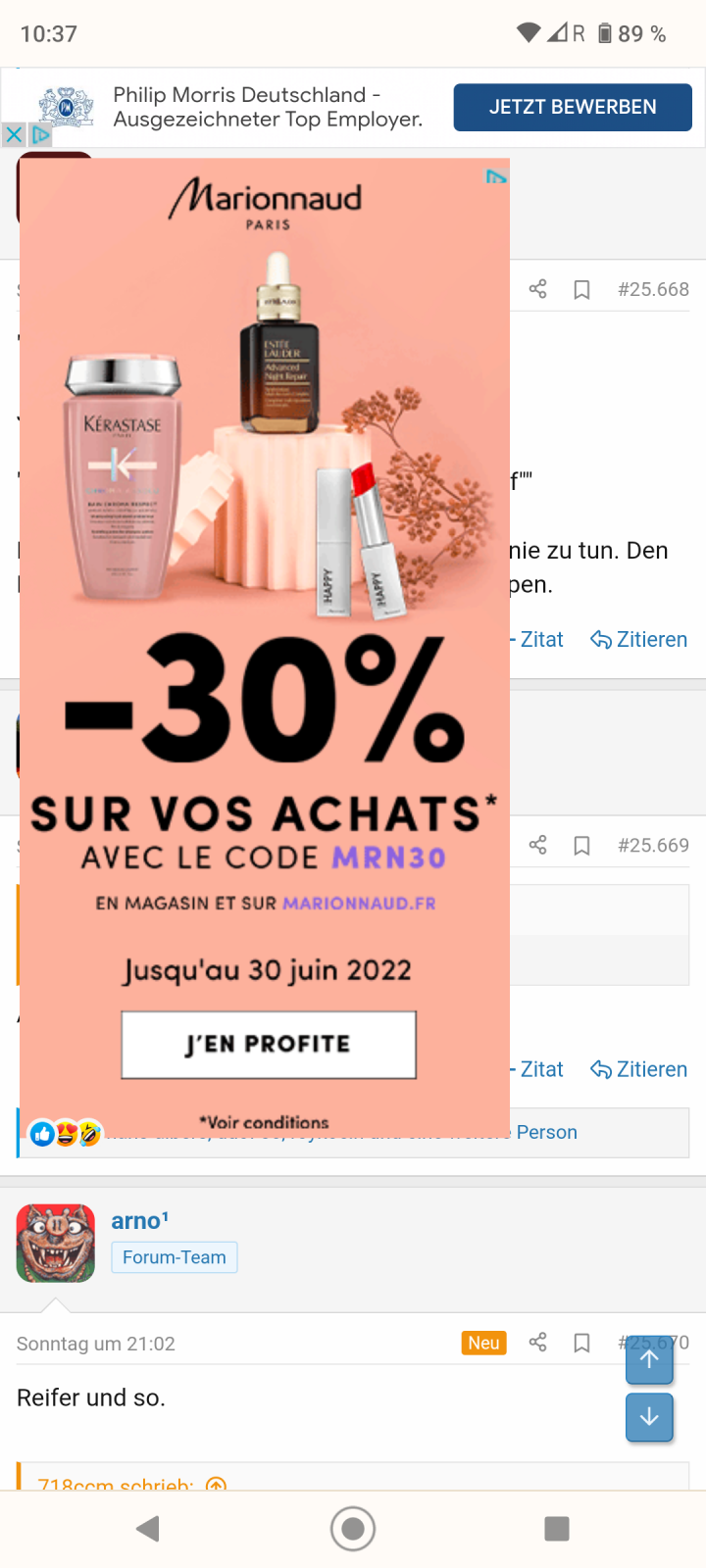Open the J'EN PROFITE offer button
This screenshot has height=1568, width=706.
[x=269, y=1045]
